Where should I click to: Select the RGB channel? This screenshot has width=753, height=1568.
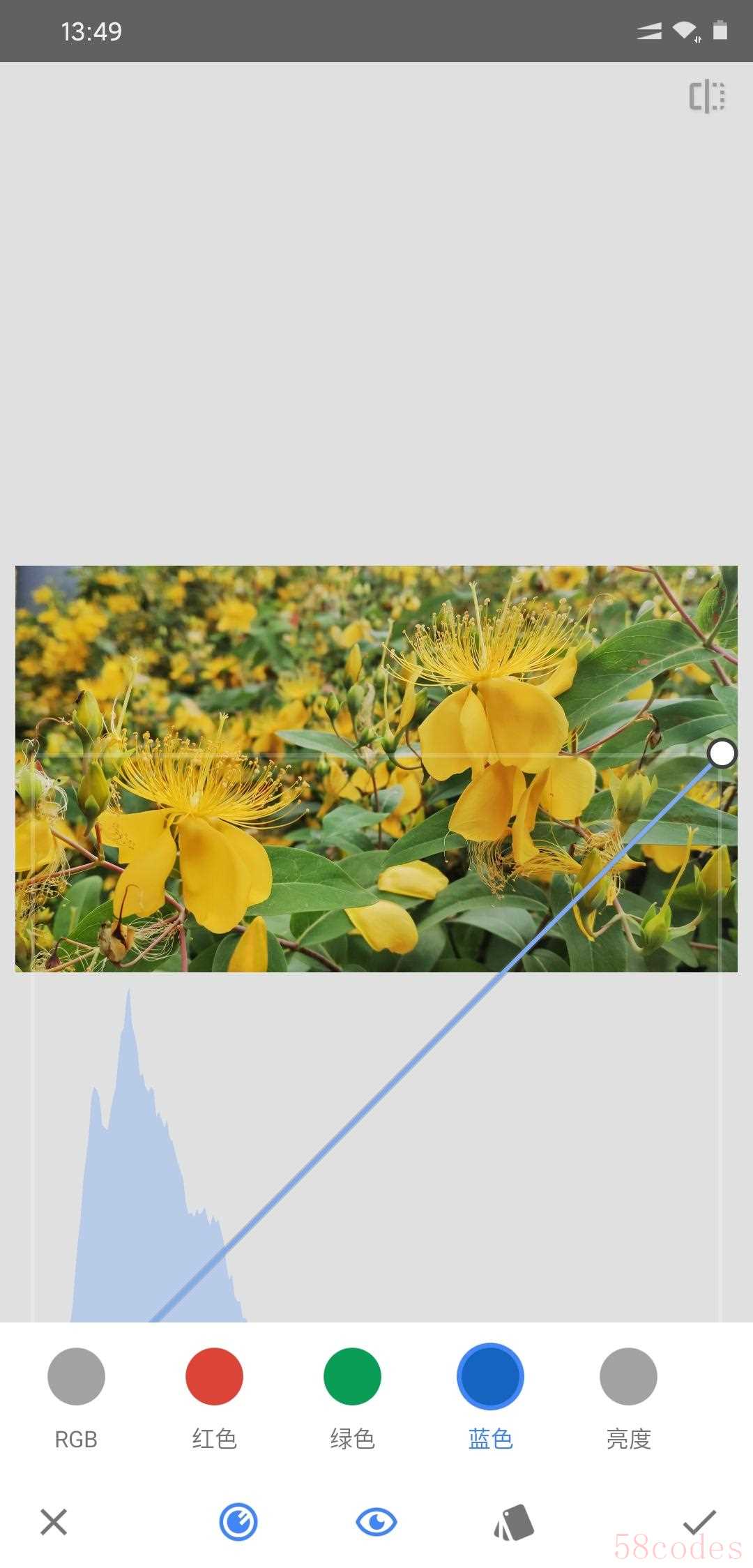[x=76, y=1375]
